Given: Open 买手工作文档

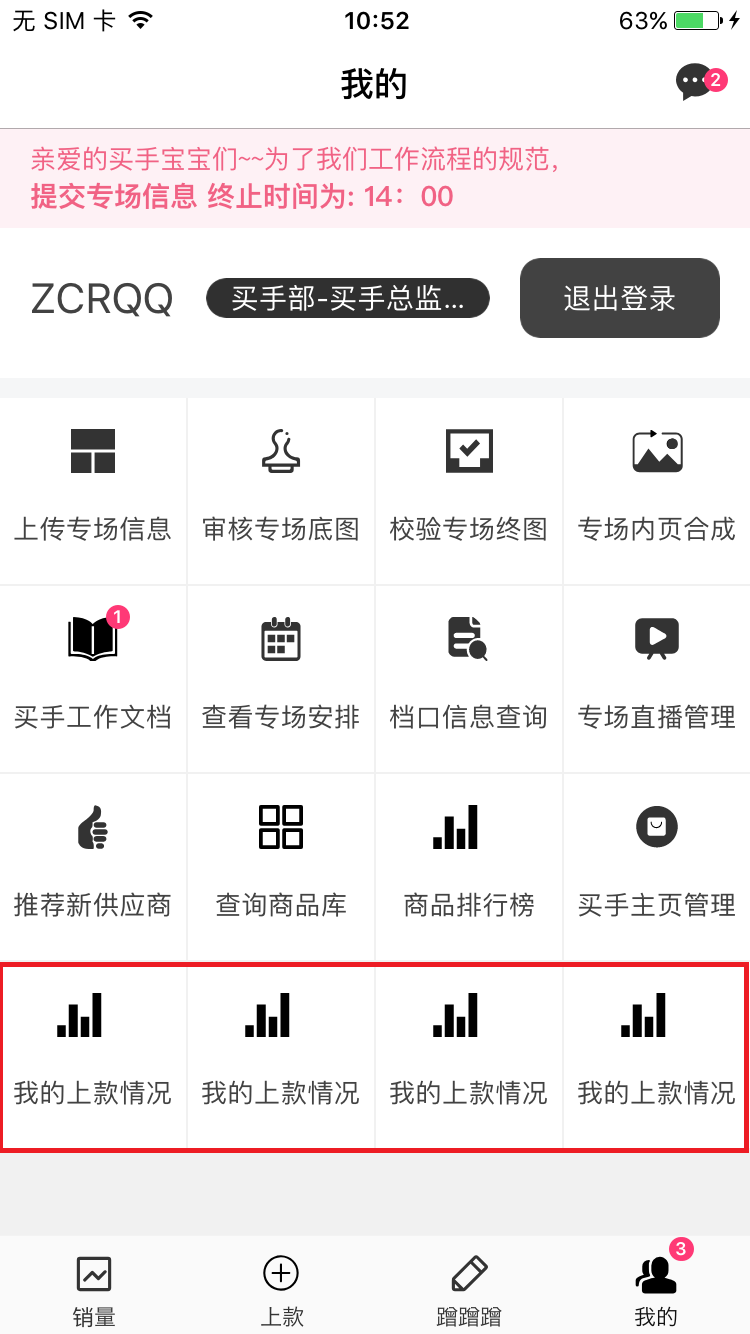Looking at the screenshot, I should [x=93, y=679].
